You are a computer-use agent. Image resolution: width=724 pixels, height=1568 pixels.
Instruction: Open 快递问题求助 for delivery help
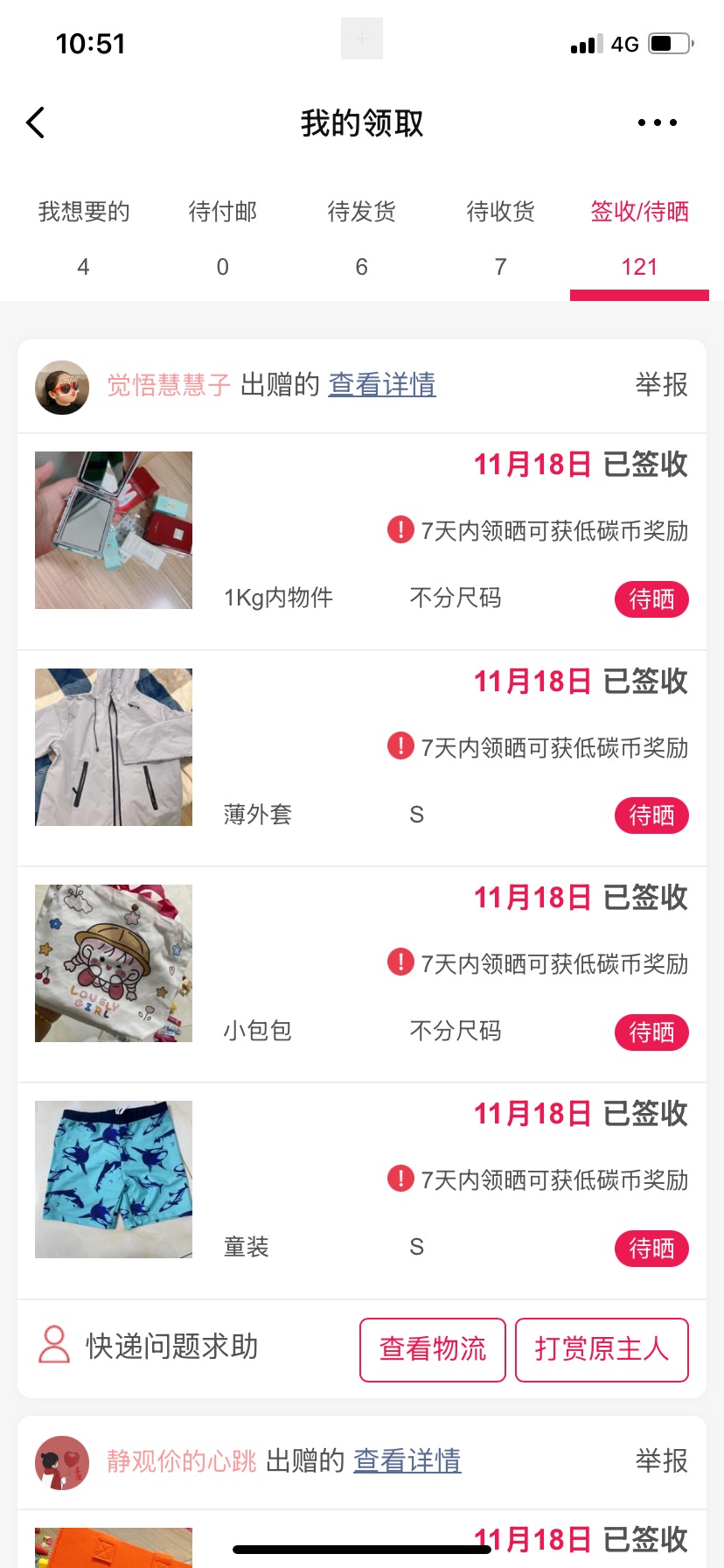149,1347
